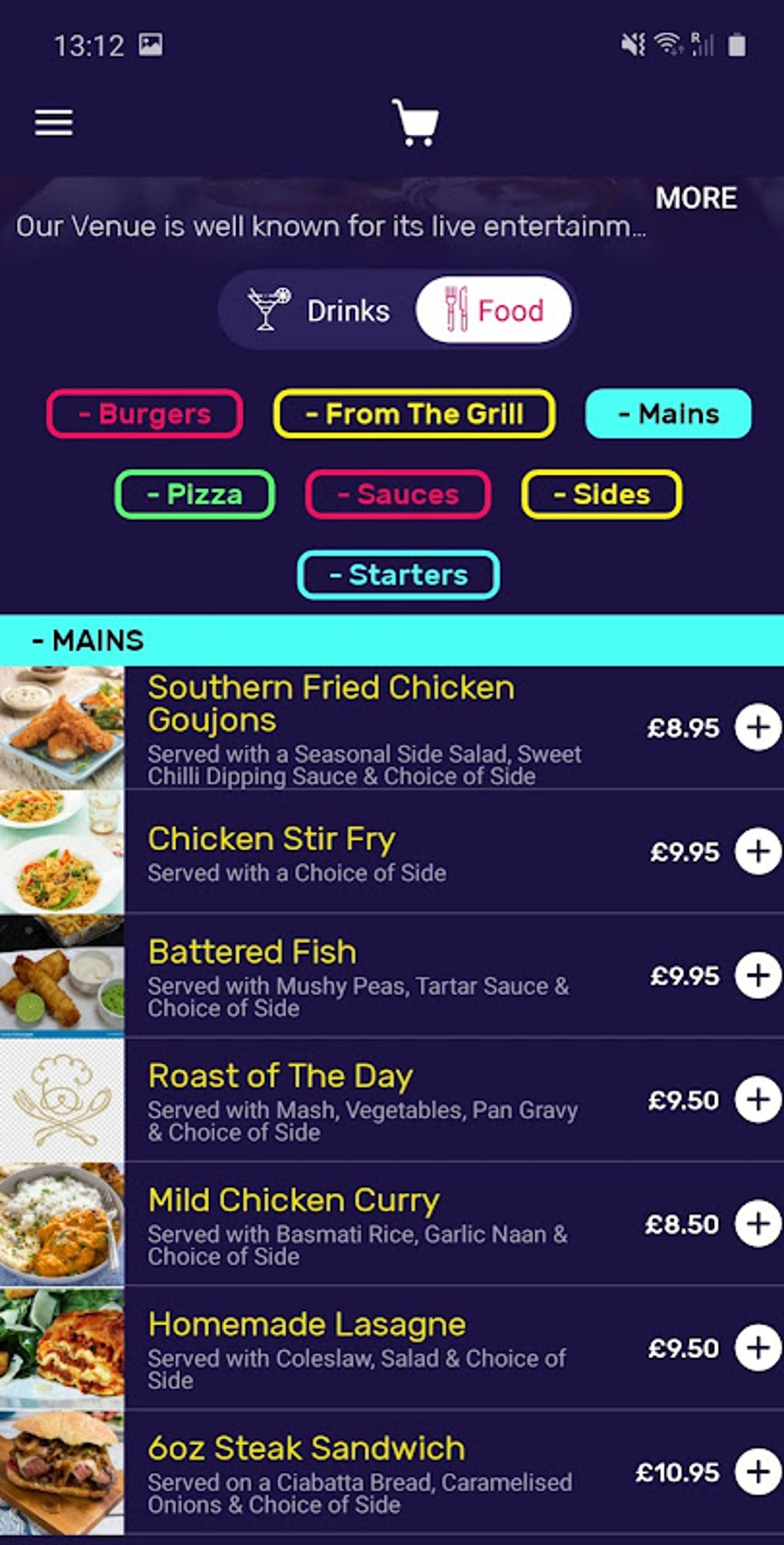Jump to the Pizza category
Viewport: 784px width, 1545px height.
coord(194,494)
